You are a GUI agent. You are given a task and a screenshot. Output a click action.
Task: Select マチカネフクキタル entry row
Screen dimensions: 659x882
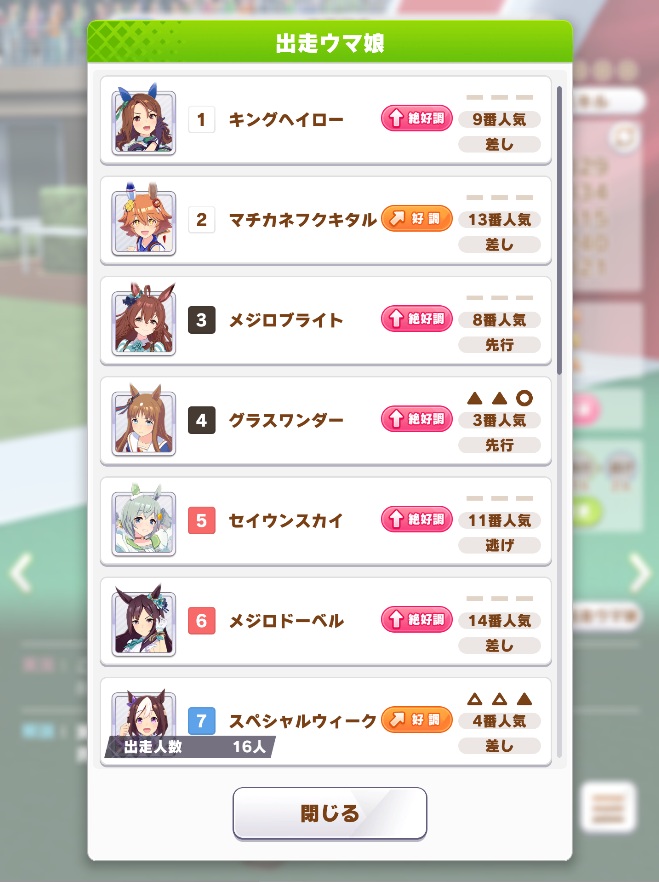pos(326,220)
